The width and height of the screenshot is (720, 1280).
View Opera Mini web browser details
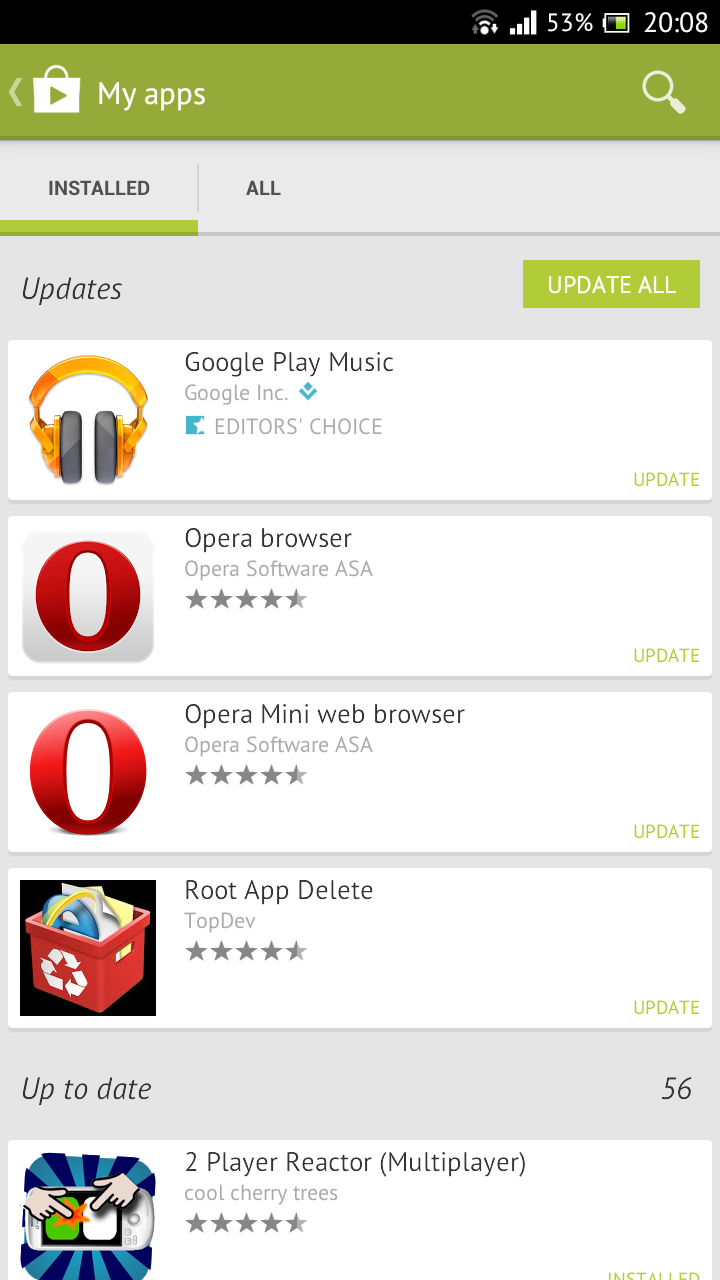point(360,772)
